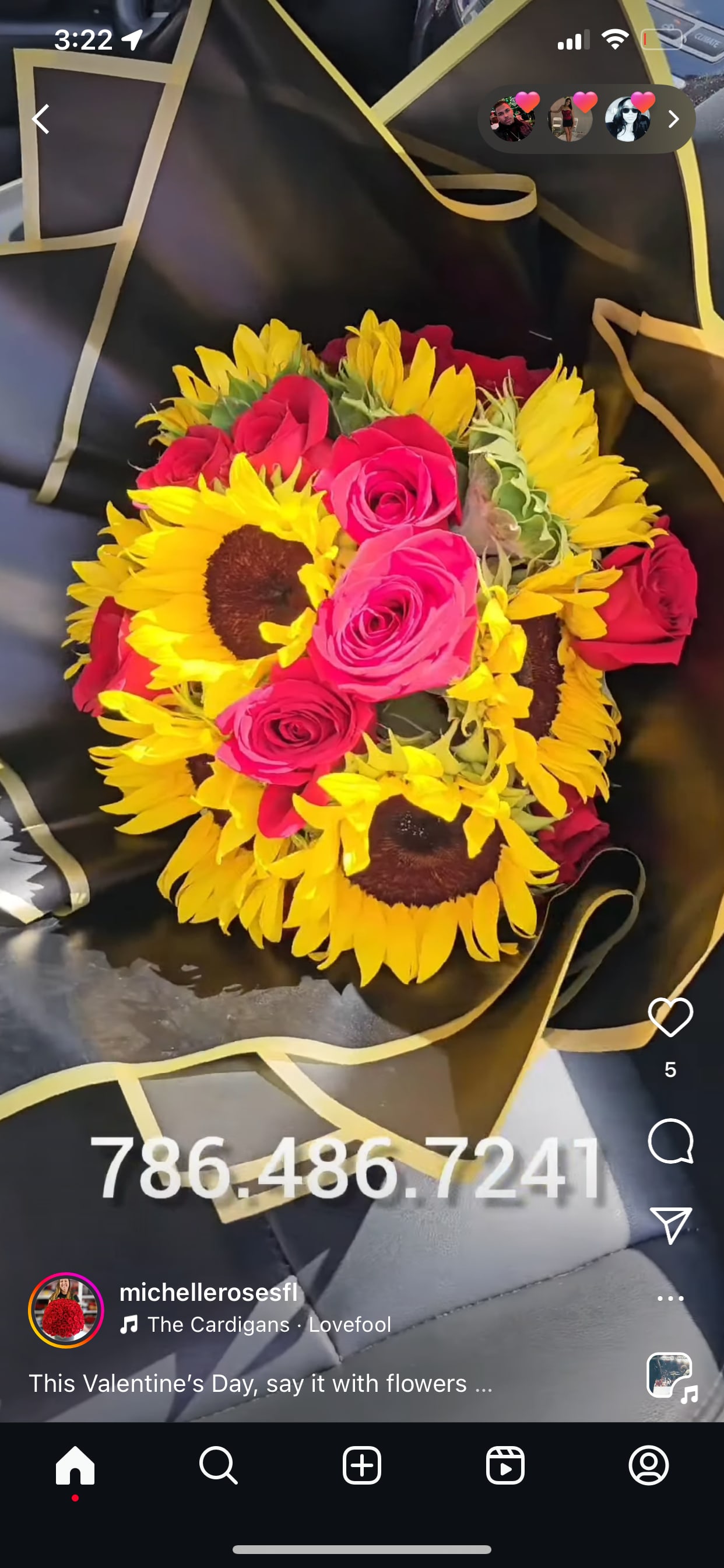Switch to the Search tab
The height and width of the screenshot is (1568, 724).
pos(219,1465)
